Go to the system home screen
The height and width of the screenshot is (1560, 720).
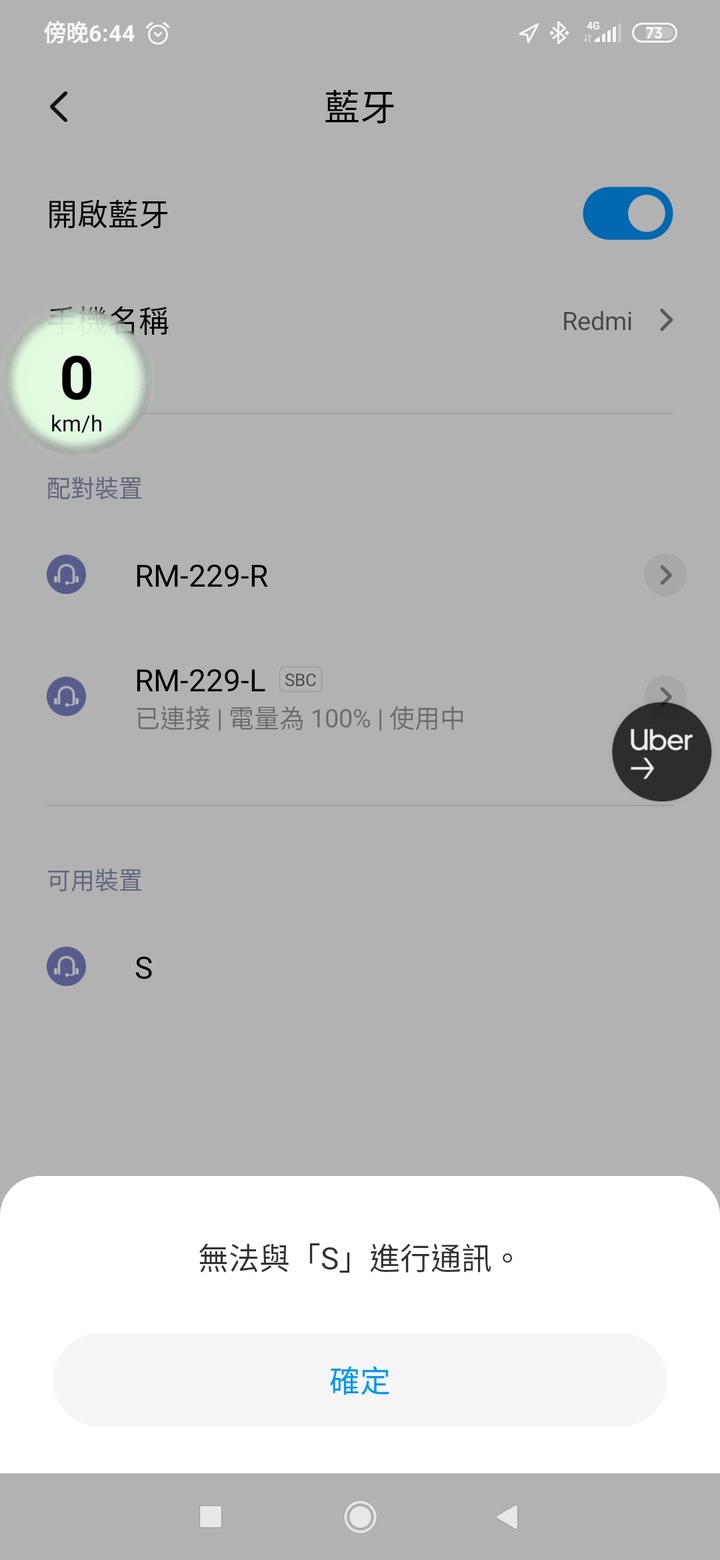coord(360,1517)
